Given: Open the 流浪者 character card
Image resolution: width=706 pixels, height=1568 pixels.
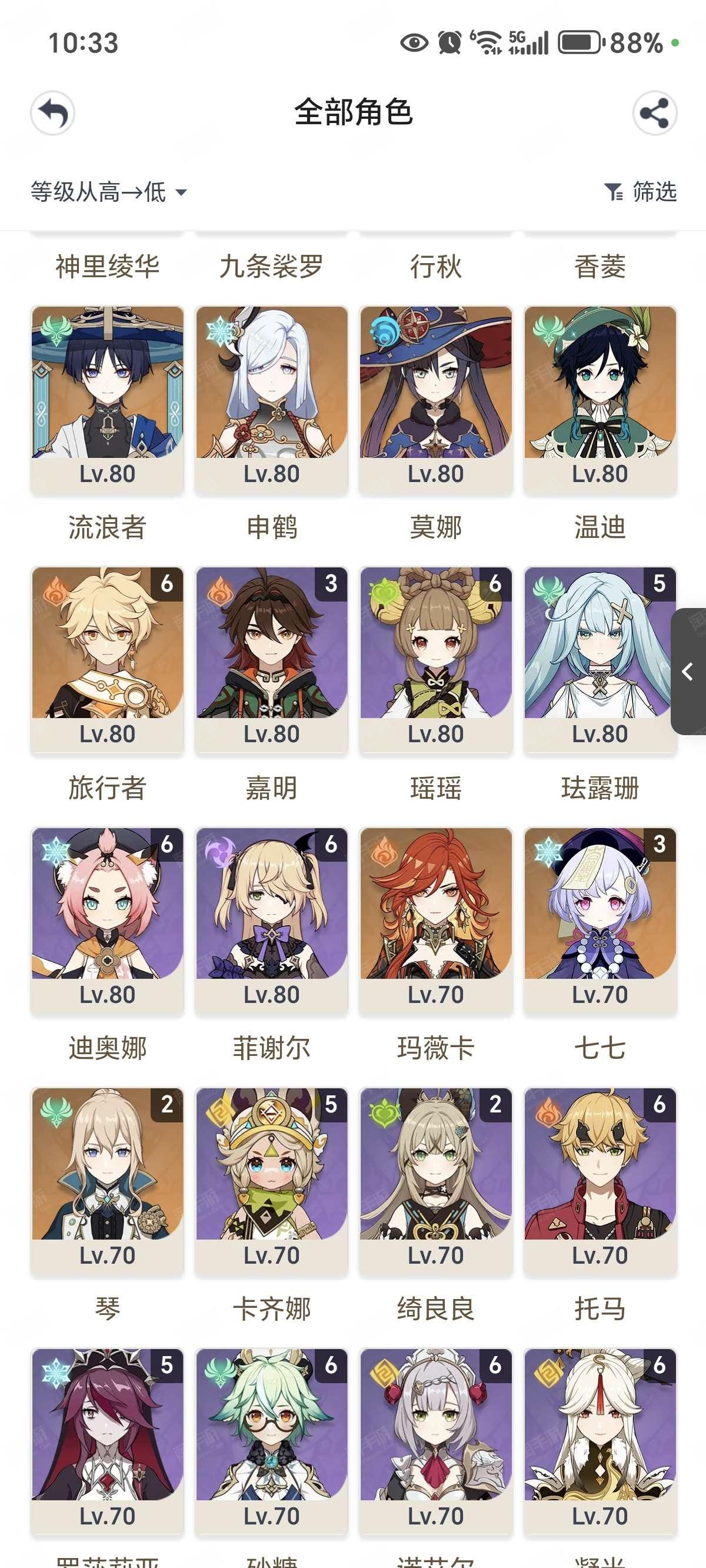Looking at the screenshot, I should click(107, 398).
